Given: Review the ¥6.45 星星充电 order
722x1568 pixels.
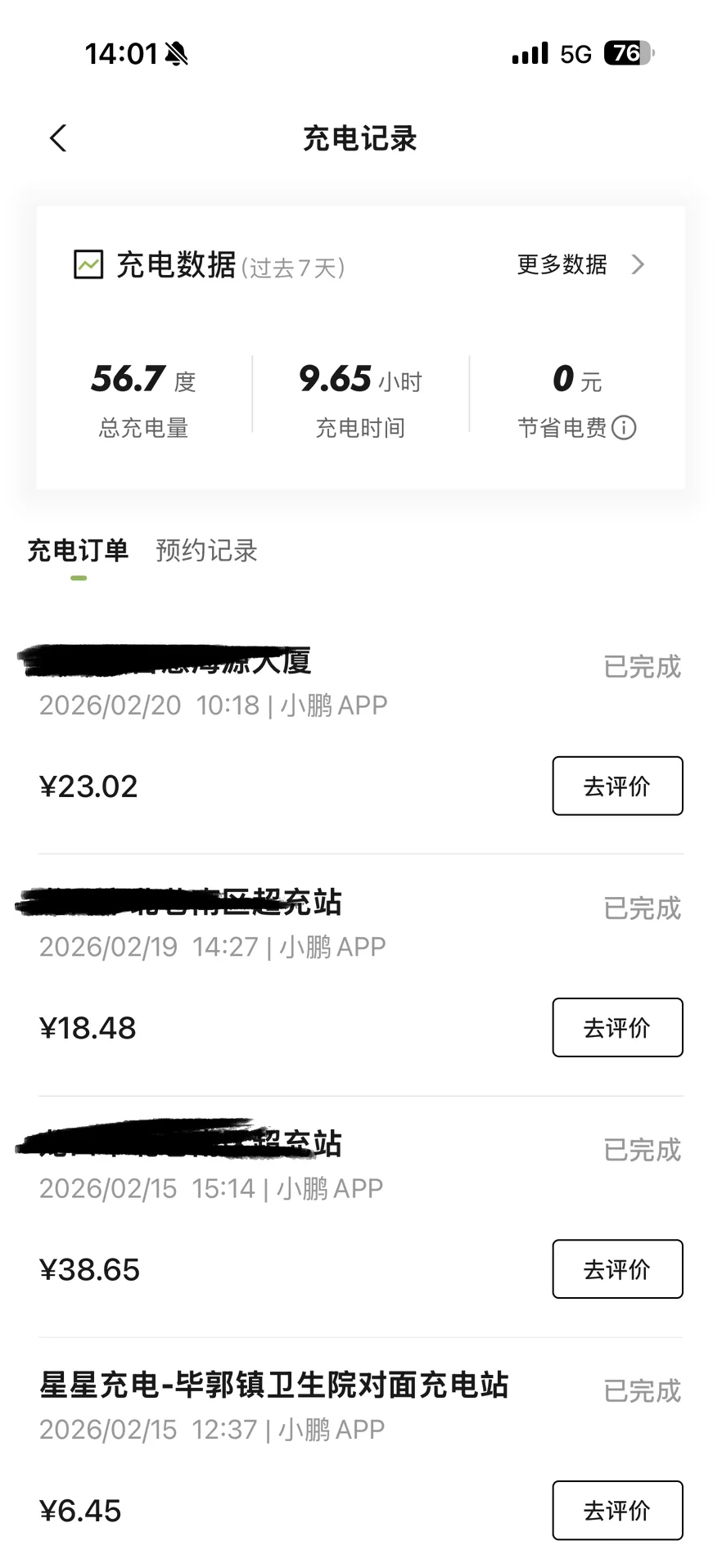Looking at the screenshot, I should point(616,1510).
